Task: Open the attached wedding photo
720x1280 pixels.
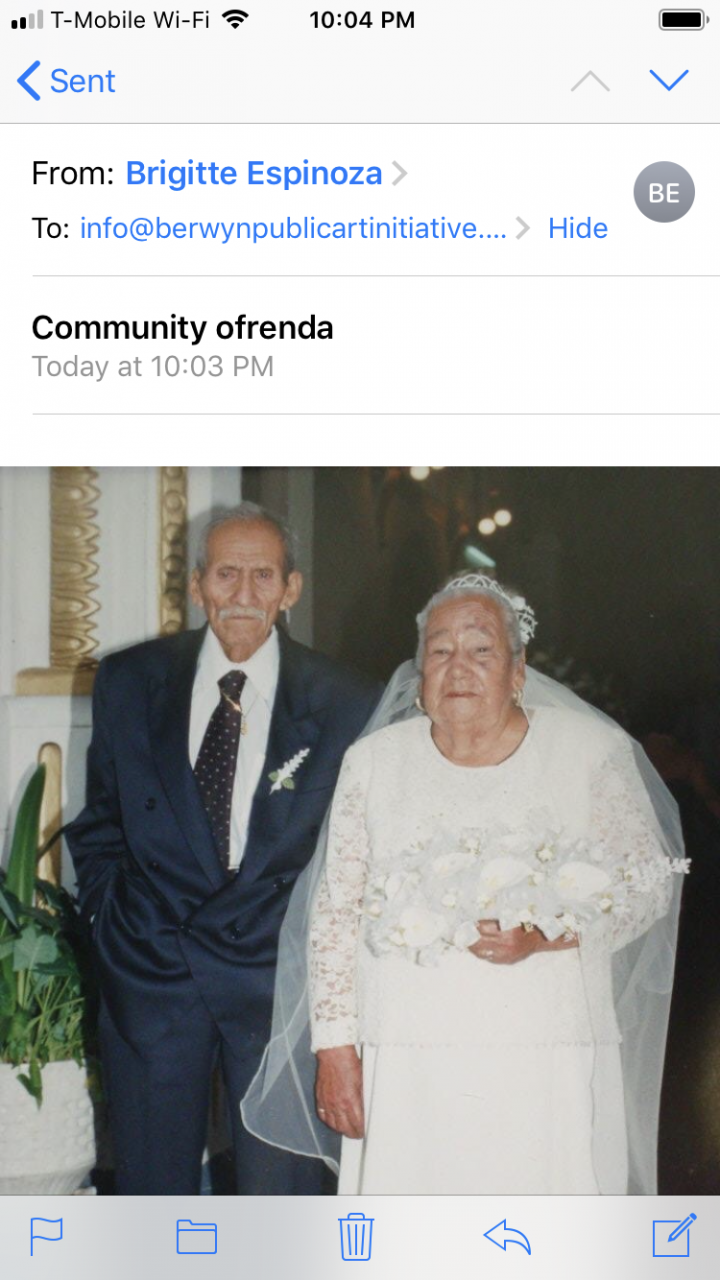Action: click(x=360, y=830)
